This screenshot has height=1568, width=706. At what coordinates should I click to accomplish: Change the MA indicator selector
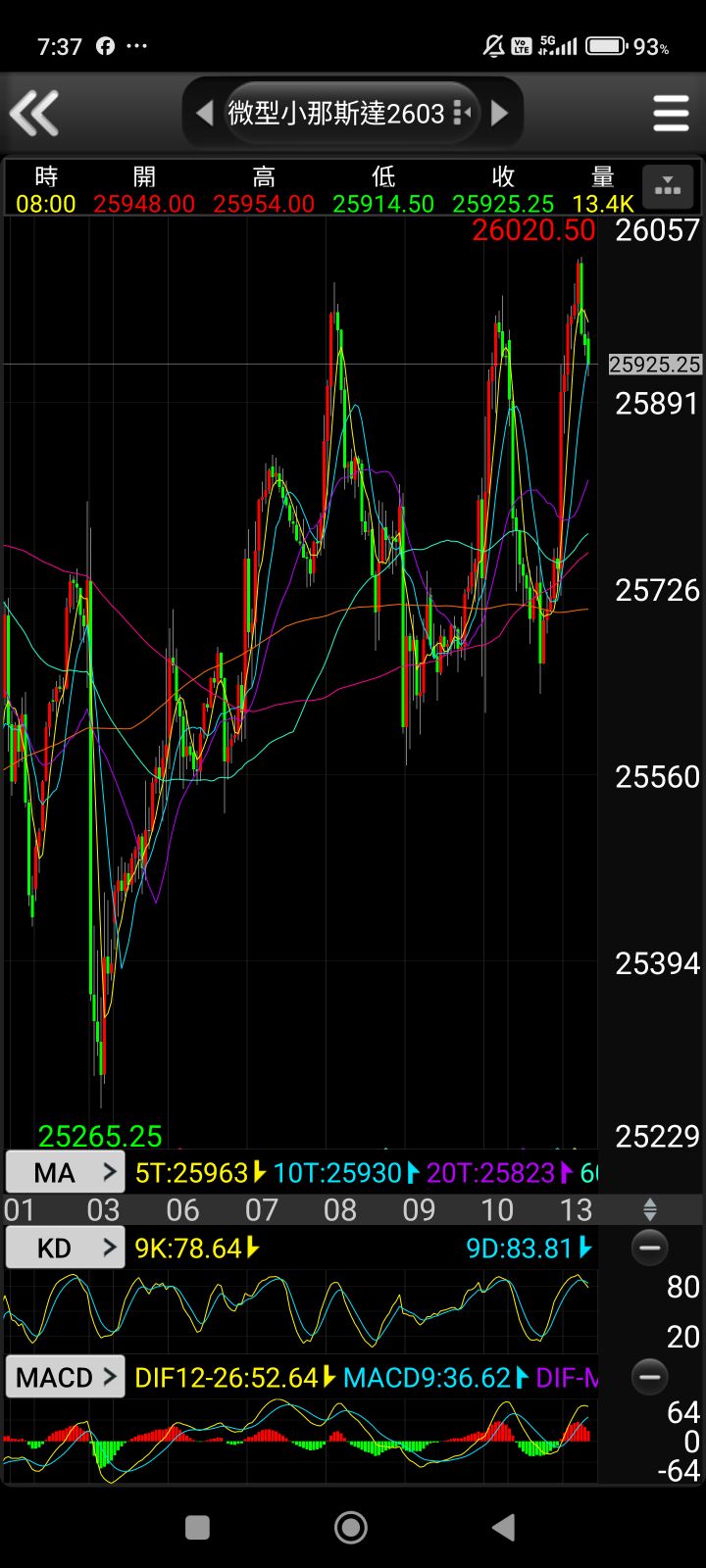pos(65,1172)
